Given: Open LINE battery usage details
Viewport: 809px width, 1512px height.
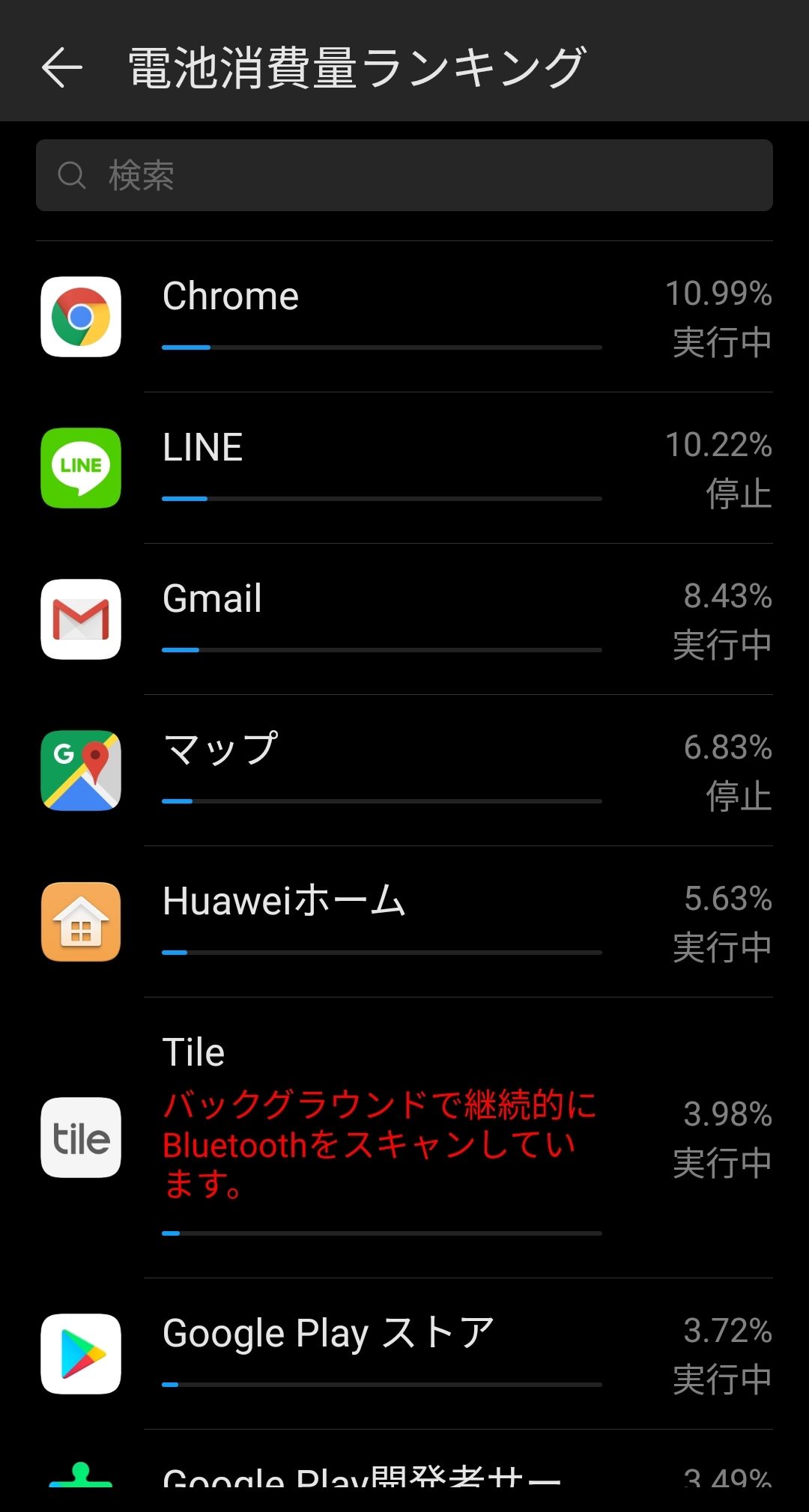Looking at the screenshot, I should (404, 468).
